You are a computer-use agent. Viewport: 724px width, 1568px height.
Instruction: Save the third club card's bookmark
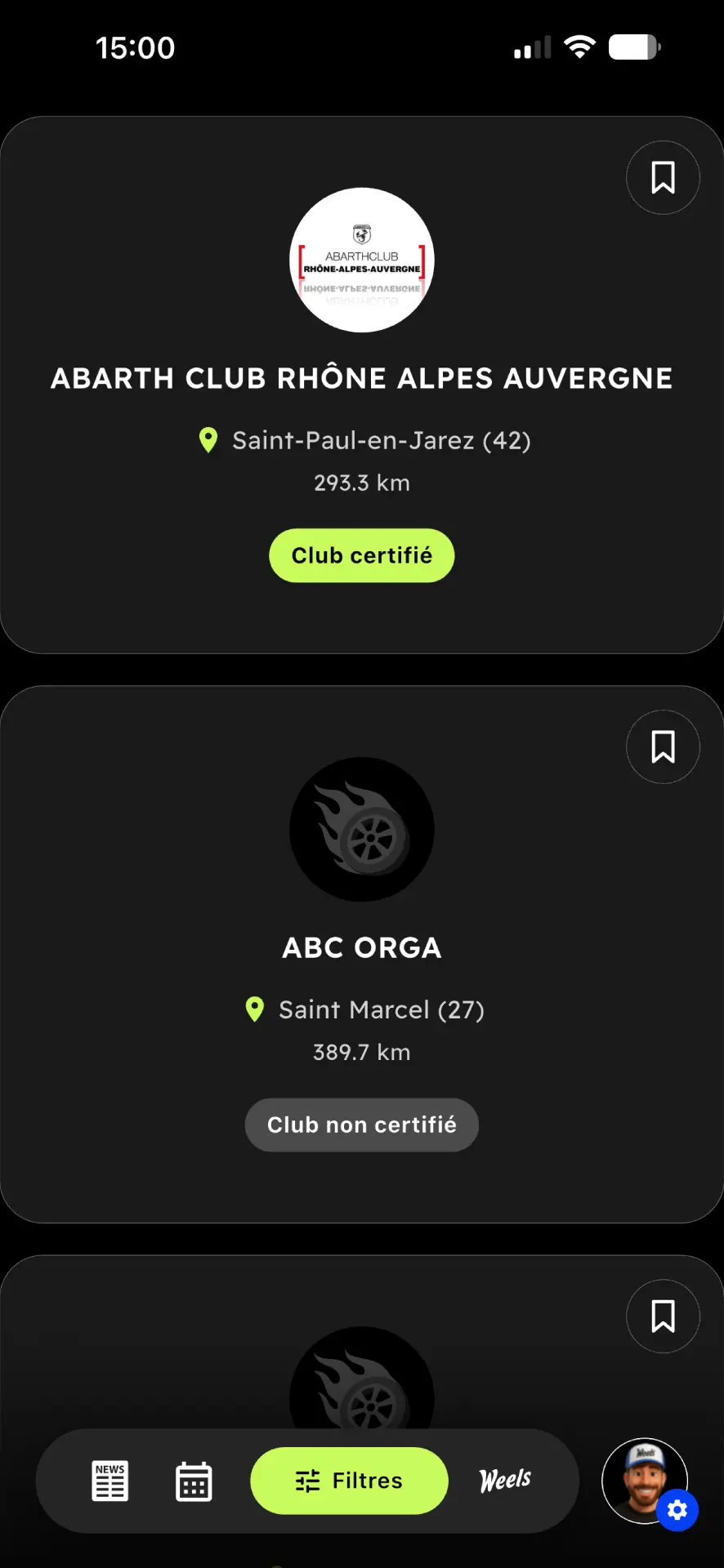tap(662, 1316)
